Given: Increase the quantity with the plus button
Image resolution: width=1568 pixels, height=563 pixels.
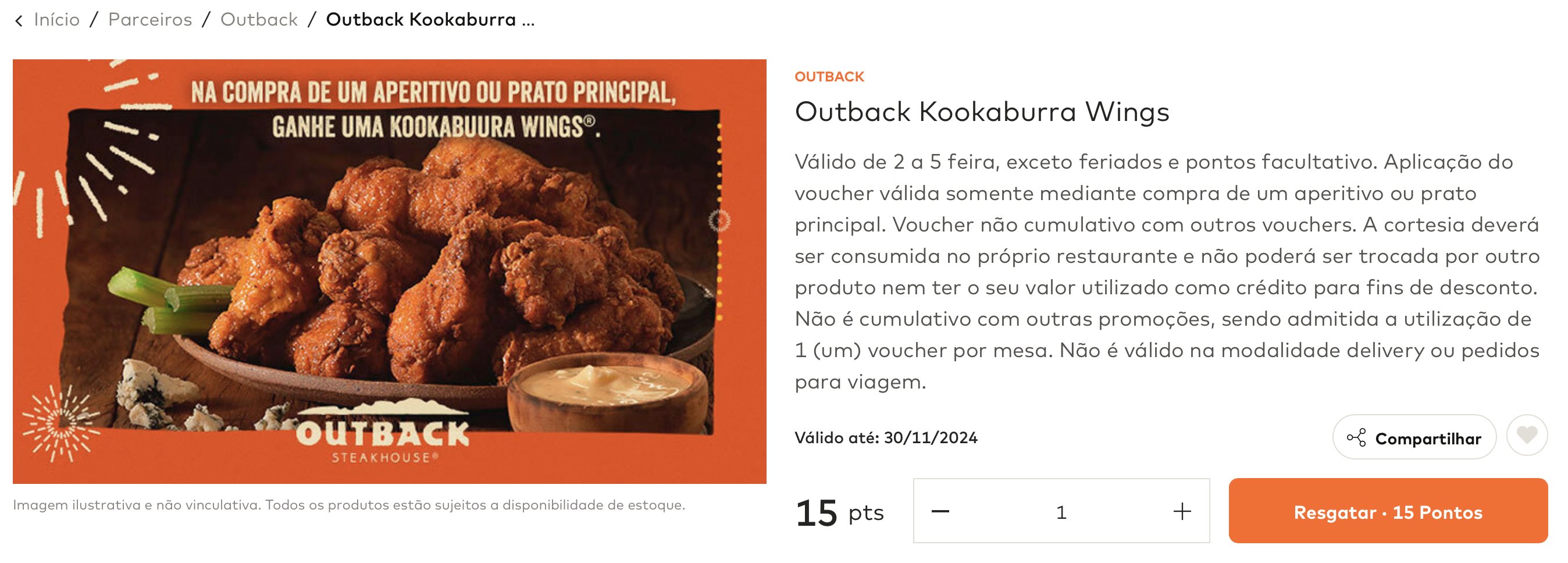Looking at the screenshot, I should [1181, 511].
